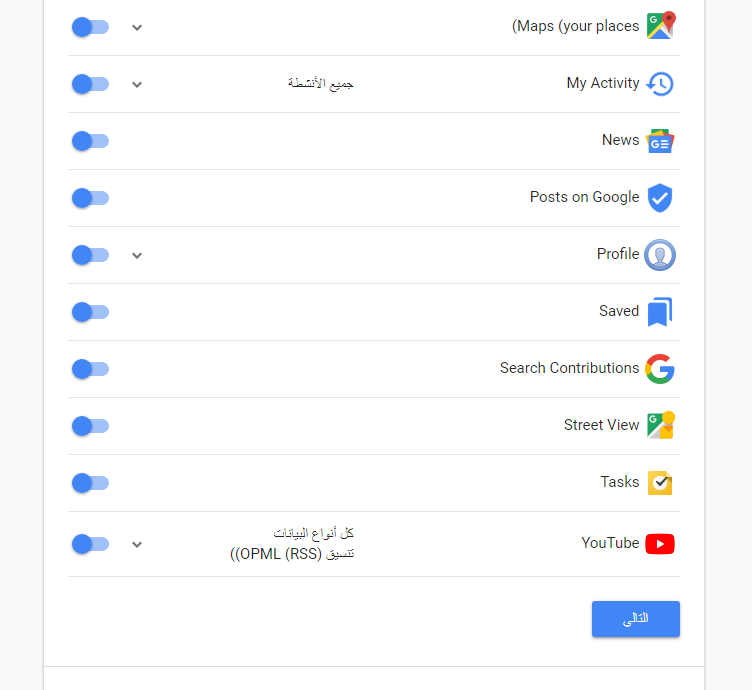
Task: Toggle the Saved data switch
Action: [x=90, y=312]
